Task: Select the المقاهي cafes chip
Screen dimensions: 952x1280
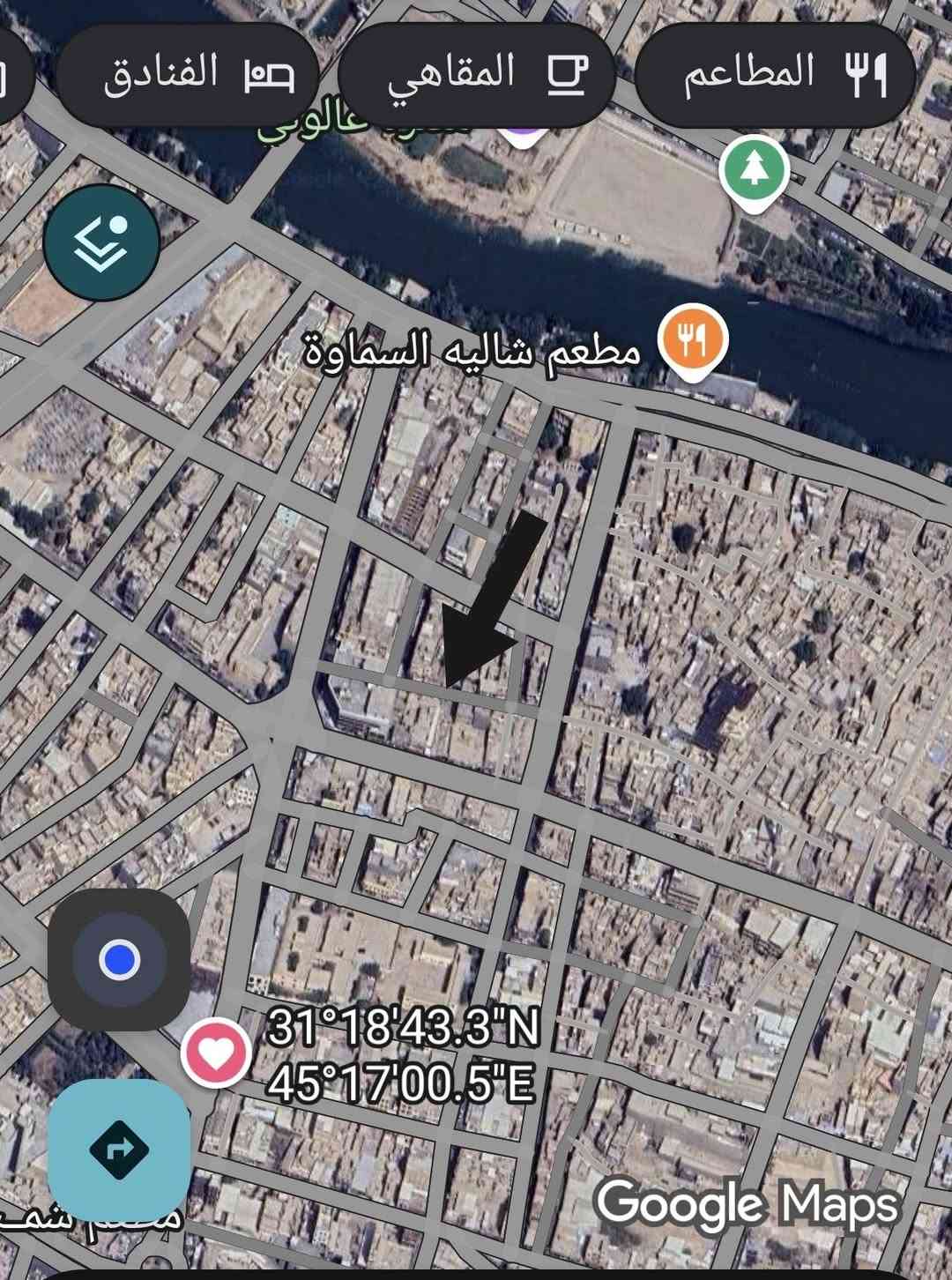Action: click(476, 74)
